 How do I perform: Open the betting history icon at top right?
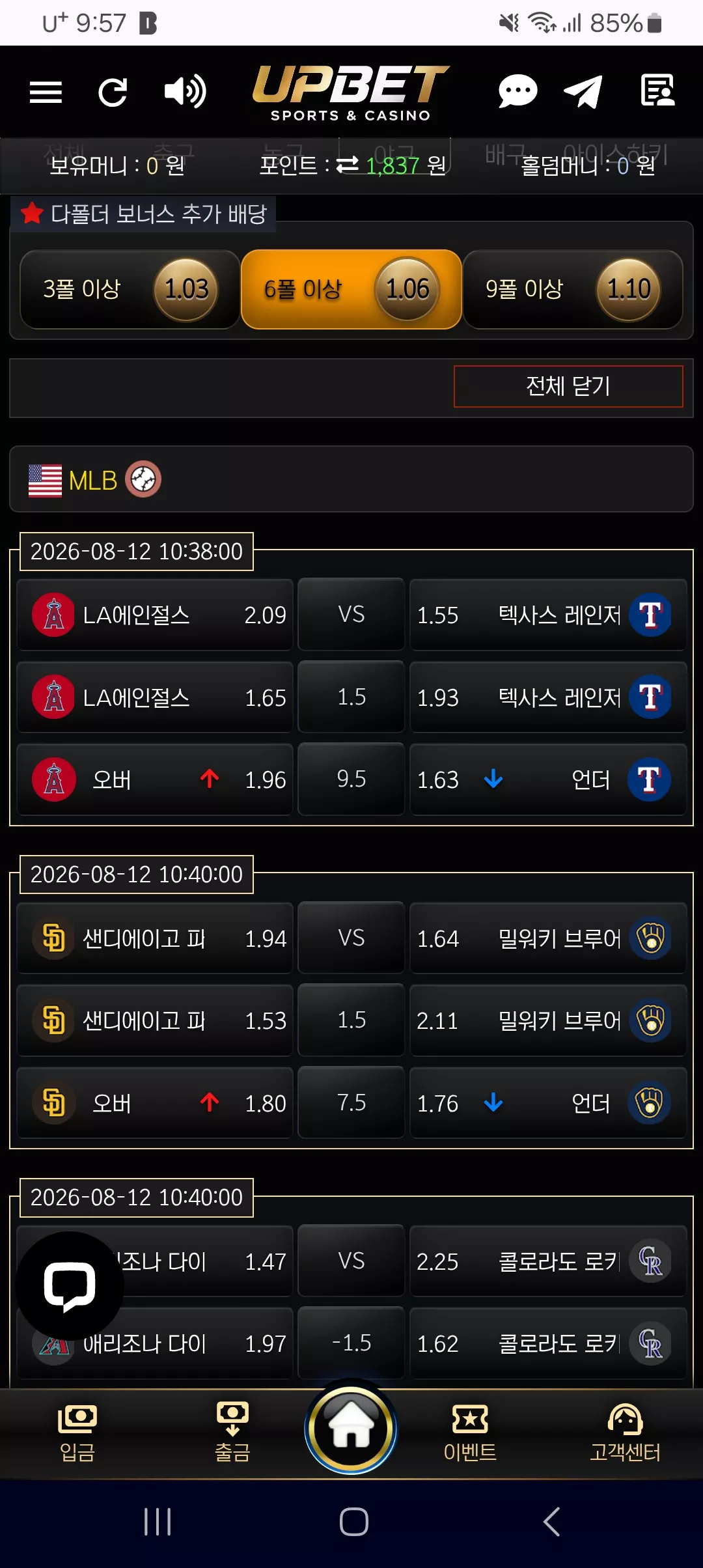657,90
